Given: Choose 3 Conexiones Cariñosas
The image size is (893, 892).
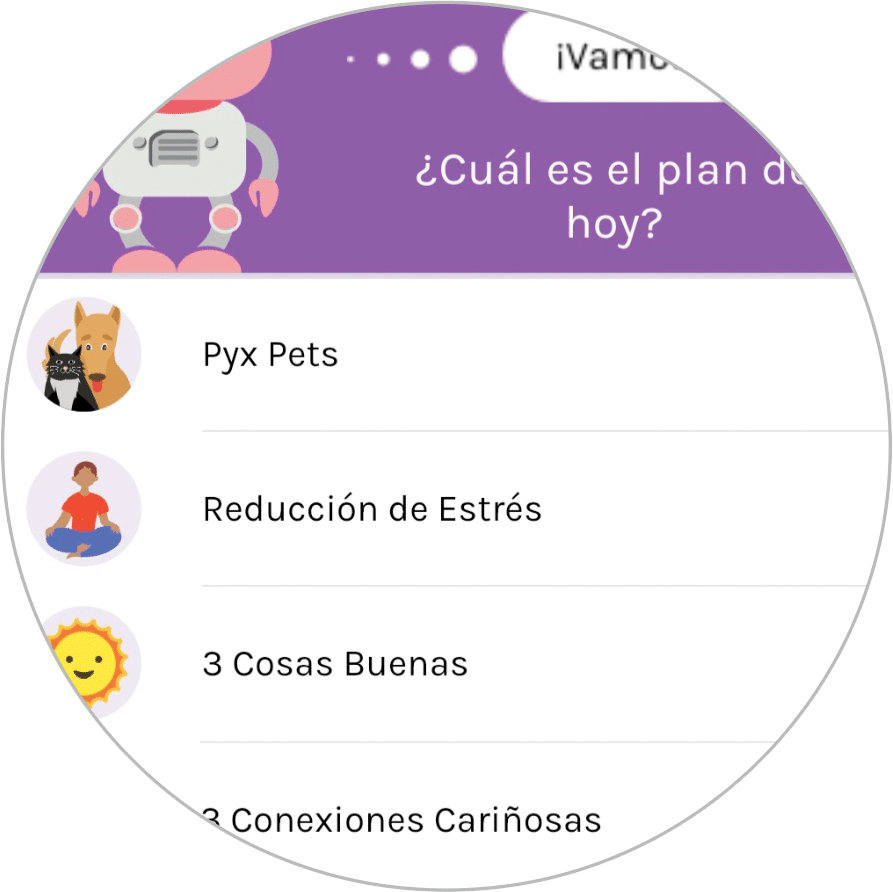Looking at the screenshot, I should coord(402,820).
